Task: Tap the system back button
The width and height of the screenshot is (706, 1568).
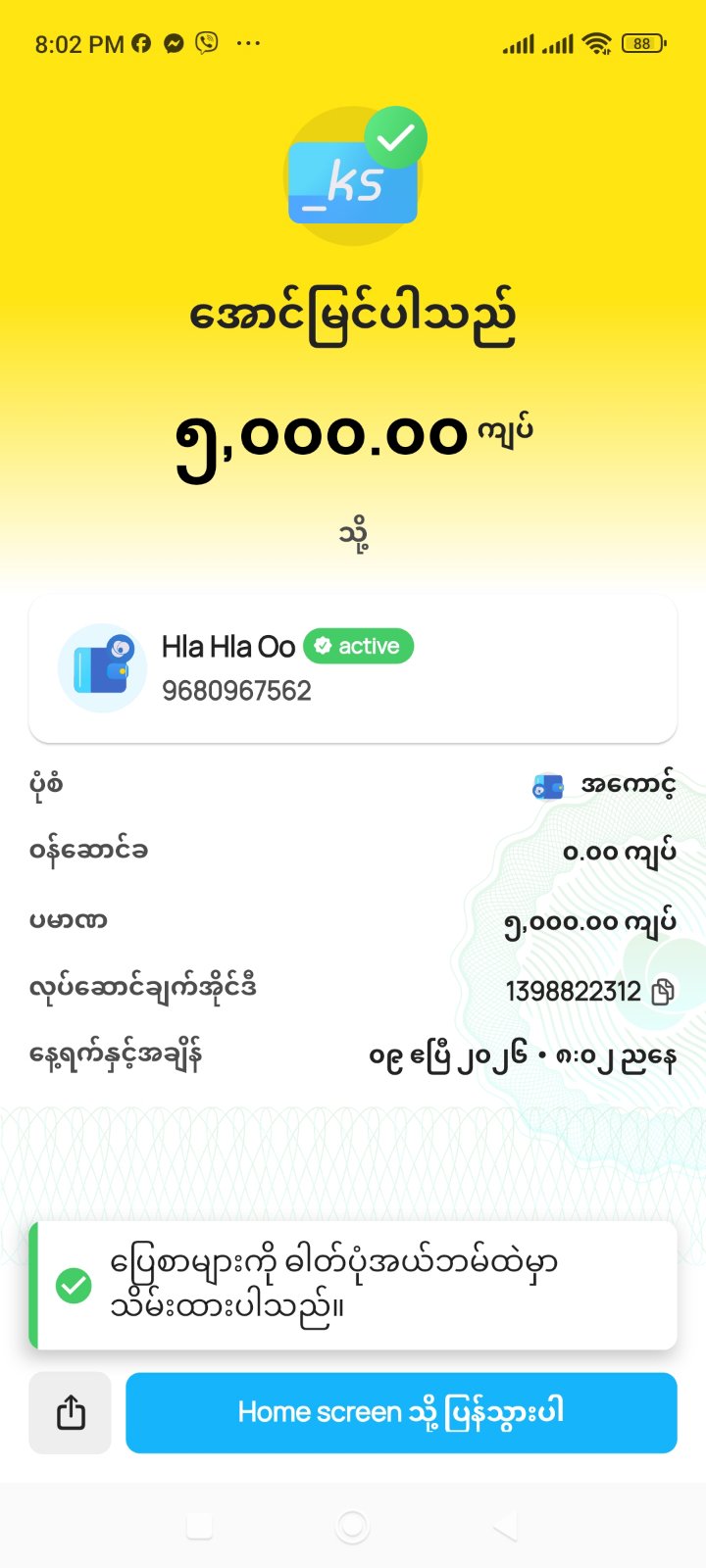Action: [x=505, y=1526]
